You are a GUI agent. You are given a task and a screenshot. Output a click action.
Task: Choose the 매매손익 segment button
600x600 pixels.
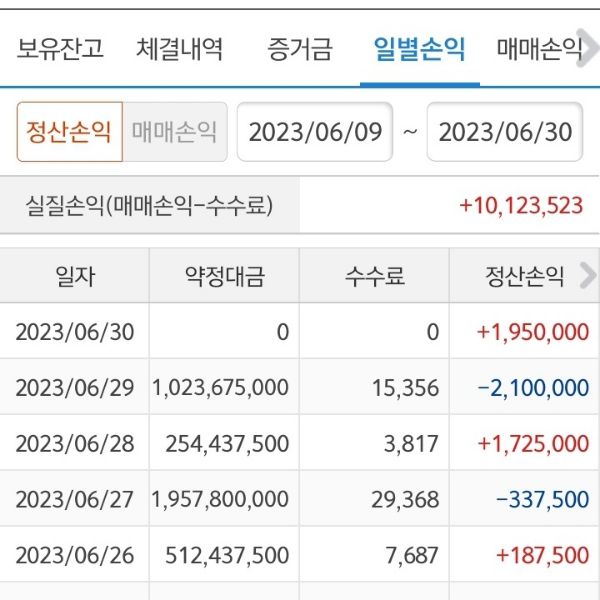[174, 132]
